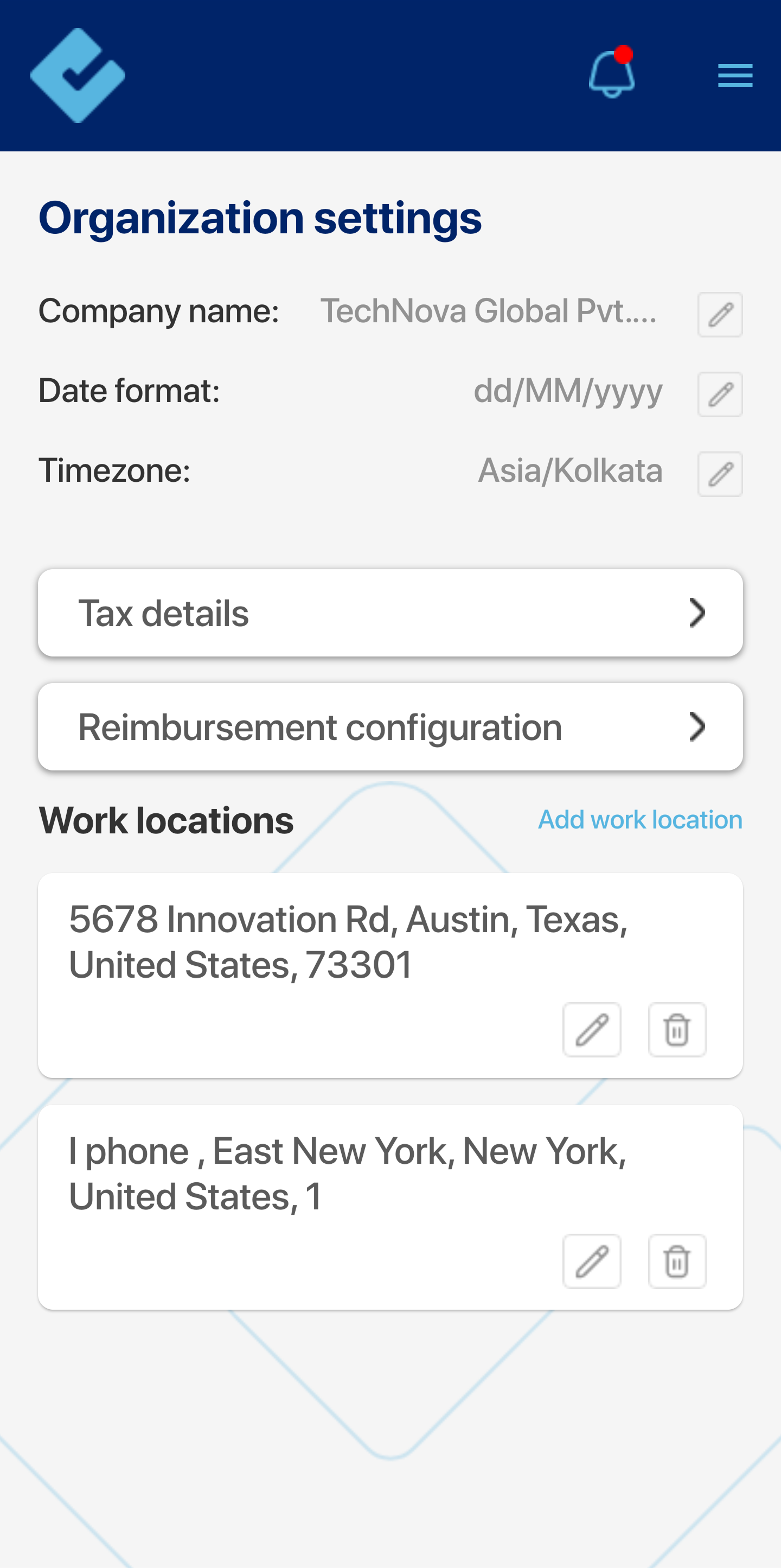Open Tax details
This screenshot has height=1568, width=781.
click(390, 613)
